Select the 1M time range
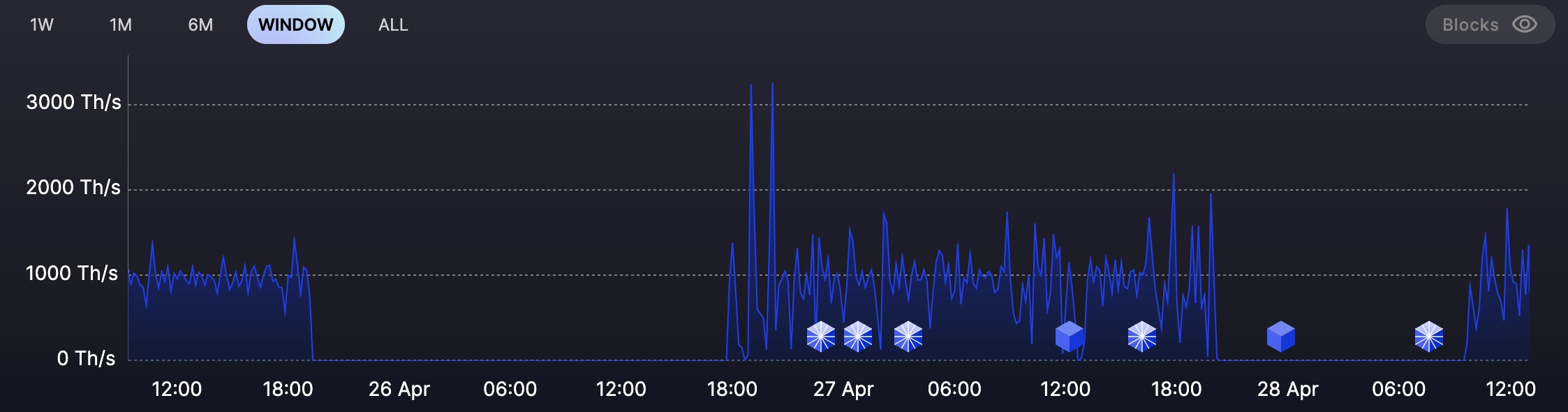The width and height of the screenshot is (1568, 412). pos(121,25)
